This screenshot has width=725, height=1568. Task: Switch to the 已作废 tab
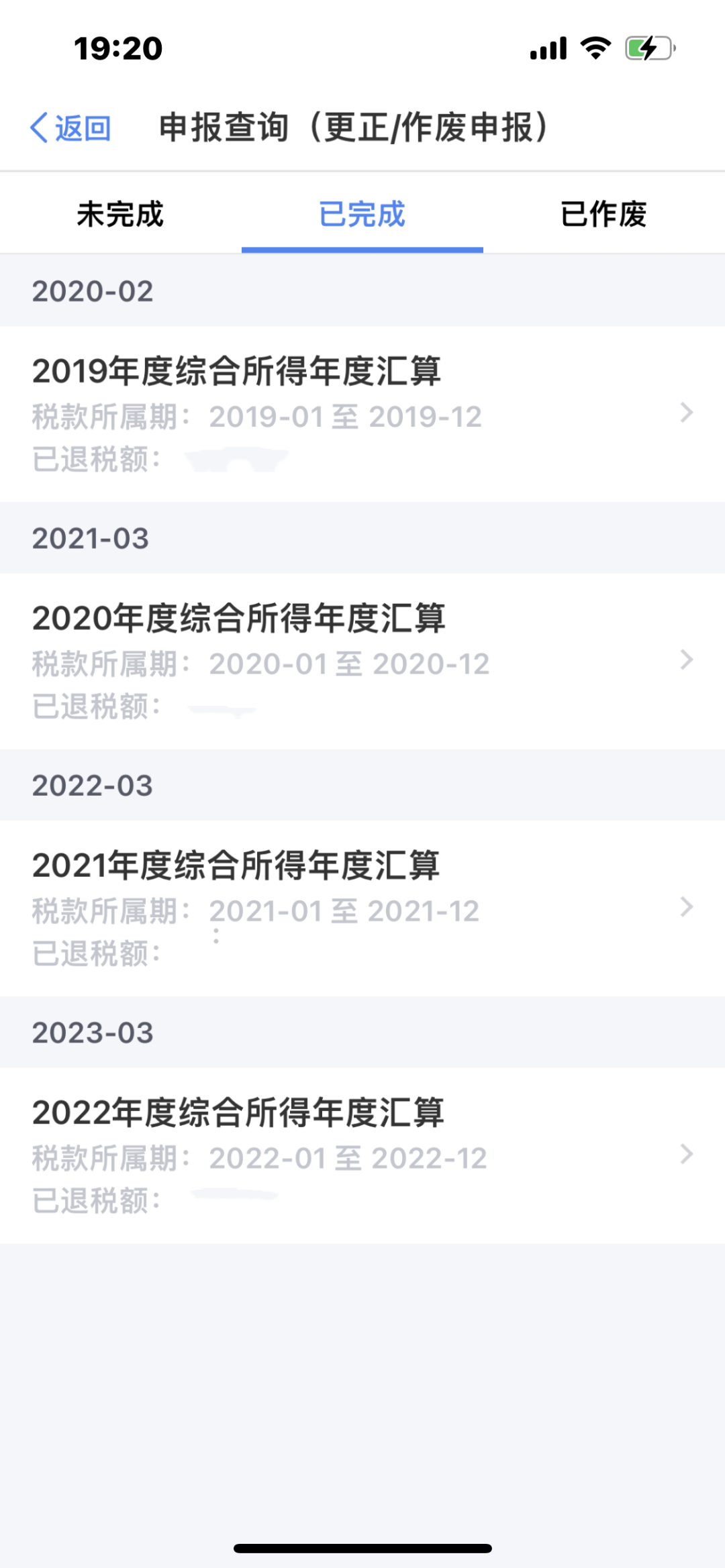[603, 215]
